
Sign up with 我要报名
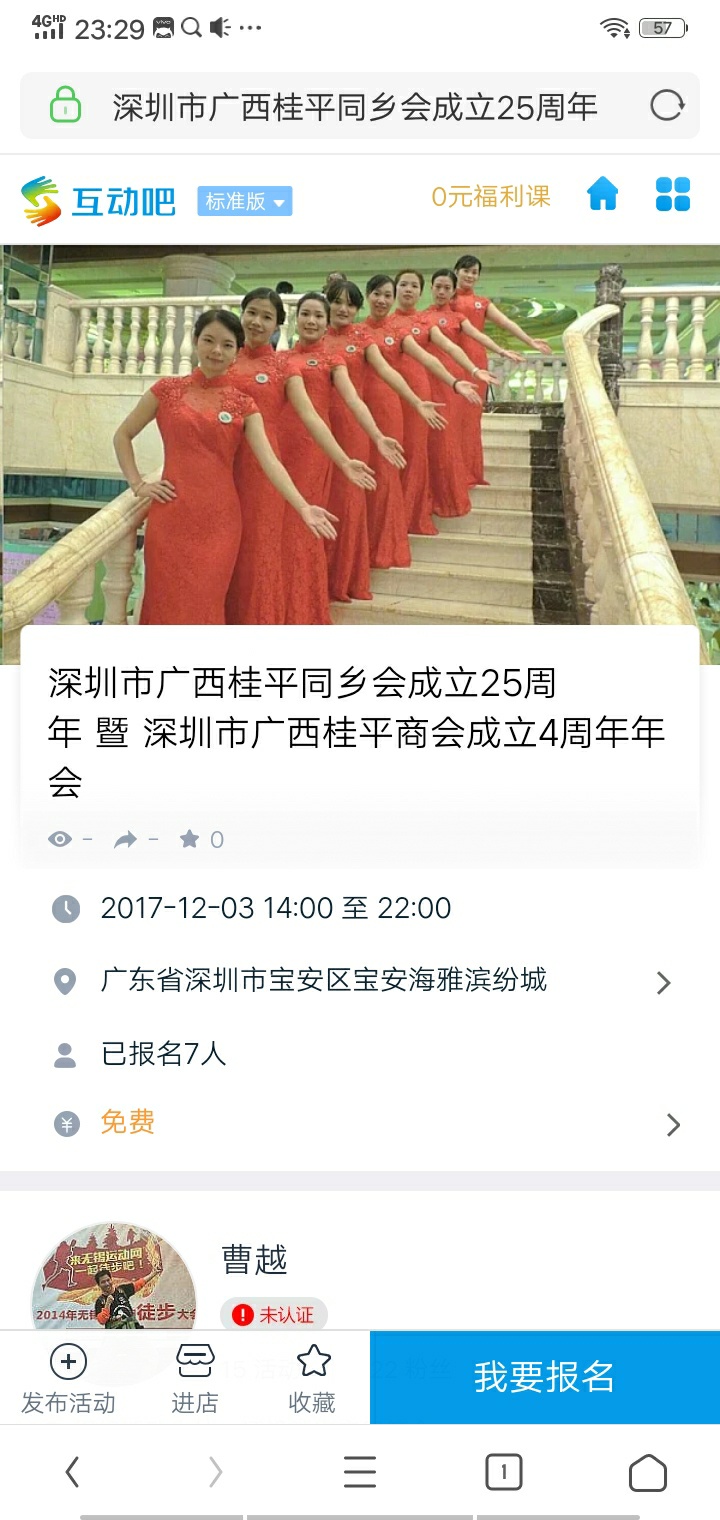[544, 1377]
